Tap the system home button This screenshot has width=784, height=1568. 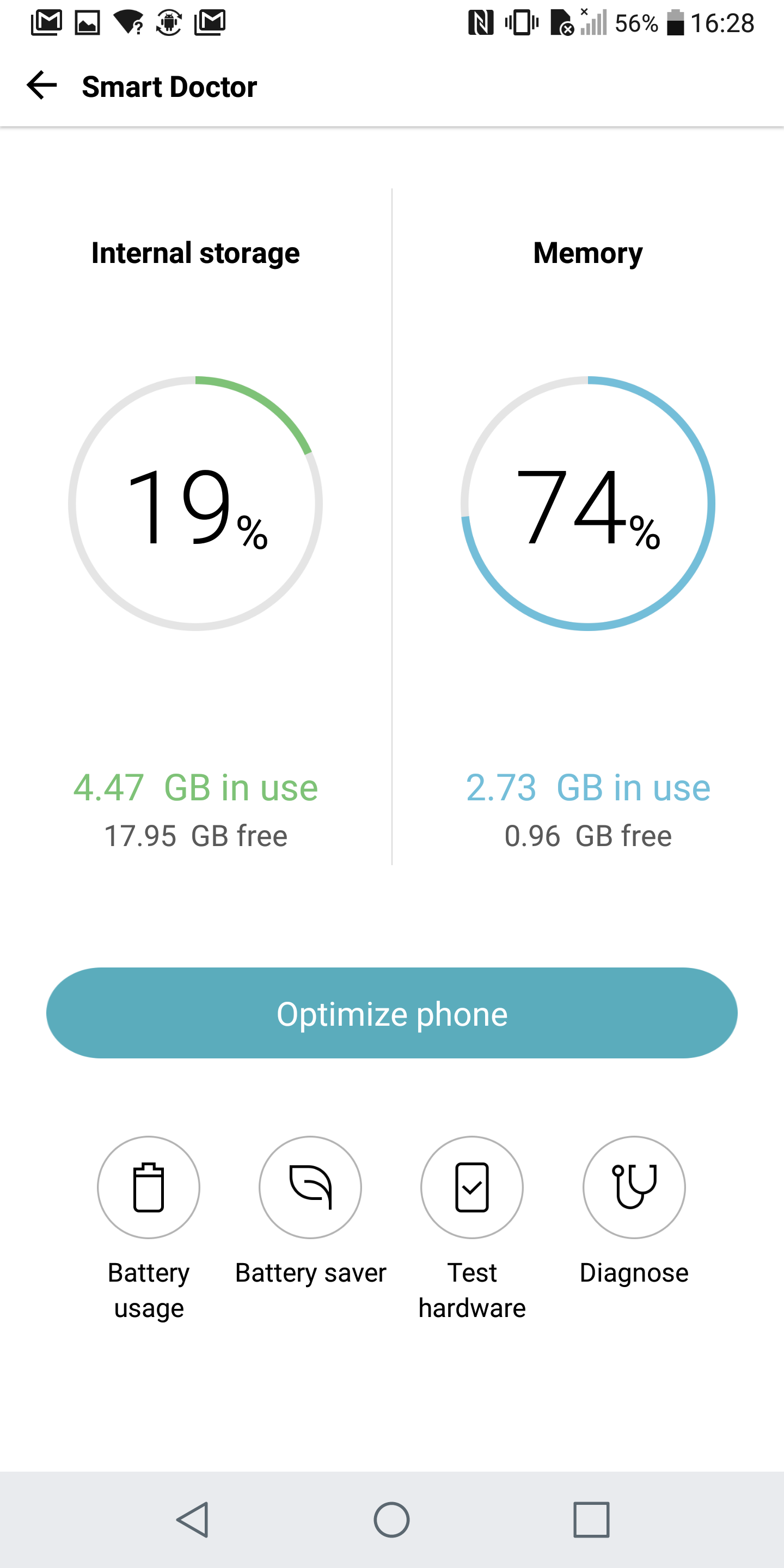pyautogui.click(x=391, y=1520)
